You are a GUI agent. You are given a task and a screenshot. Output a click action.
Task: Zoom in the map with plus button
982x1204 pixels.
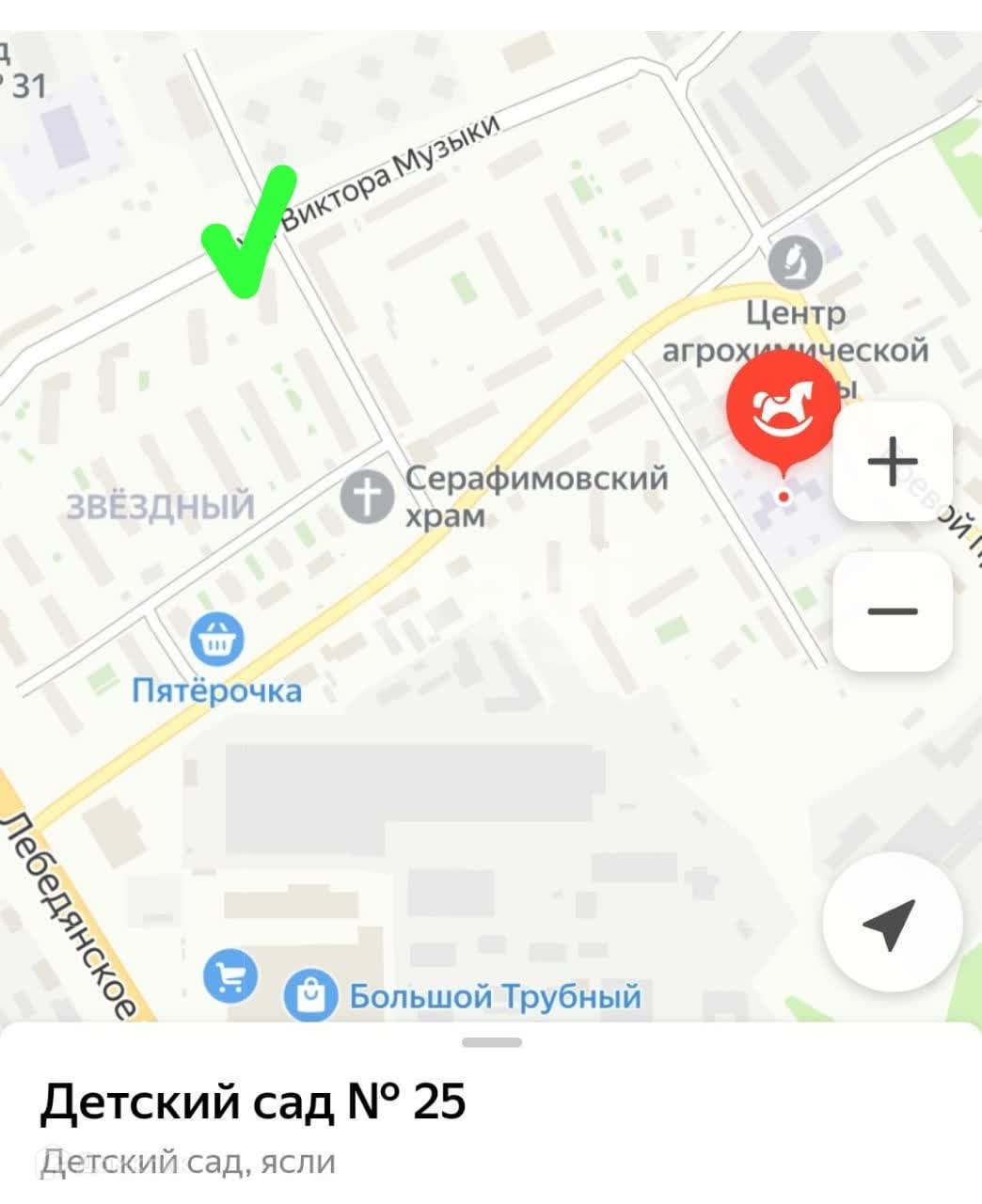892,461
